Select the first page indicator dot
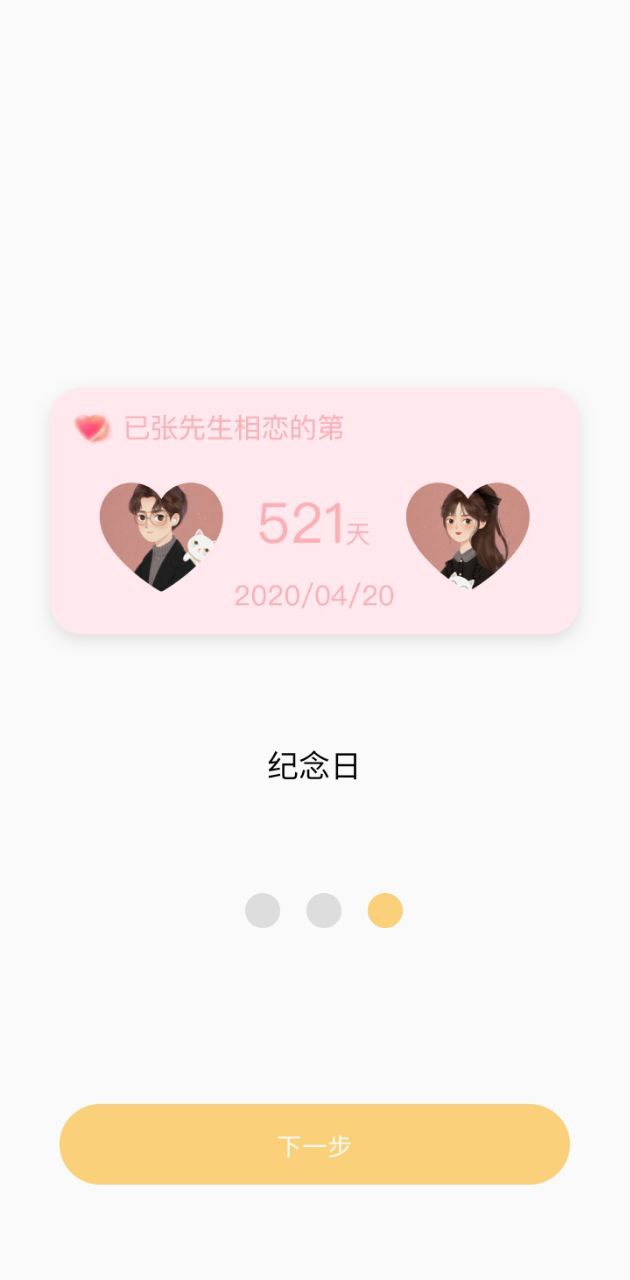The height and width of the screenshot is (1280, 630). click(263, 911)
